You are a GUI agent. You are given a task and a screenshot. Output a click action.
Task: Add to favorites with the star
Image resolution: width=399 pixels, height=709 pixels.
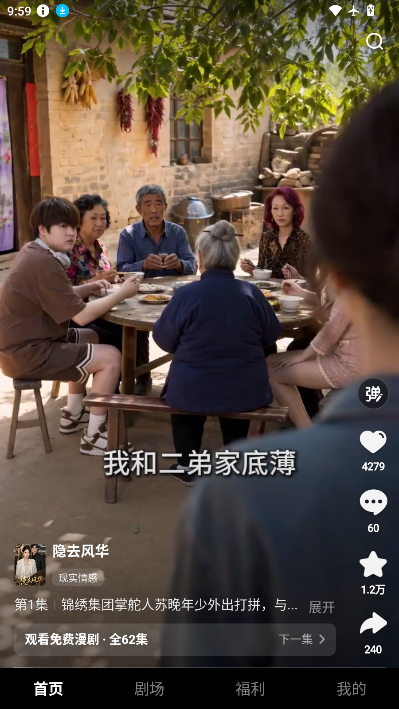pos(373,564)
